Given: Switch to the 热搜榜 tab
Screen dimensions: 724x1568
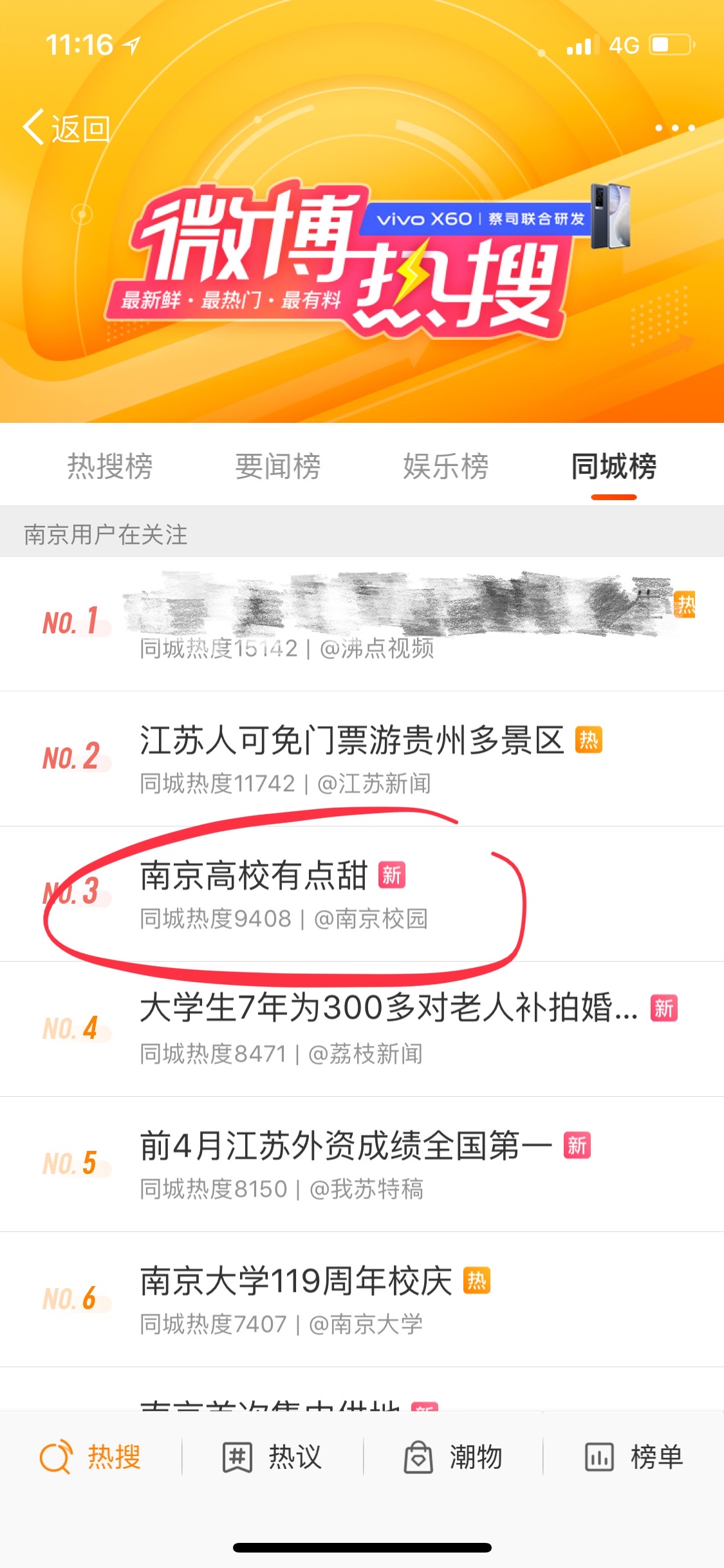Looking at the screenshot, I should 110,467.
